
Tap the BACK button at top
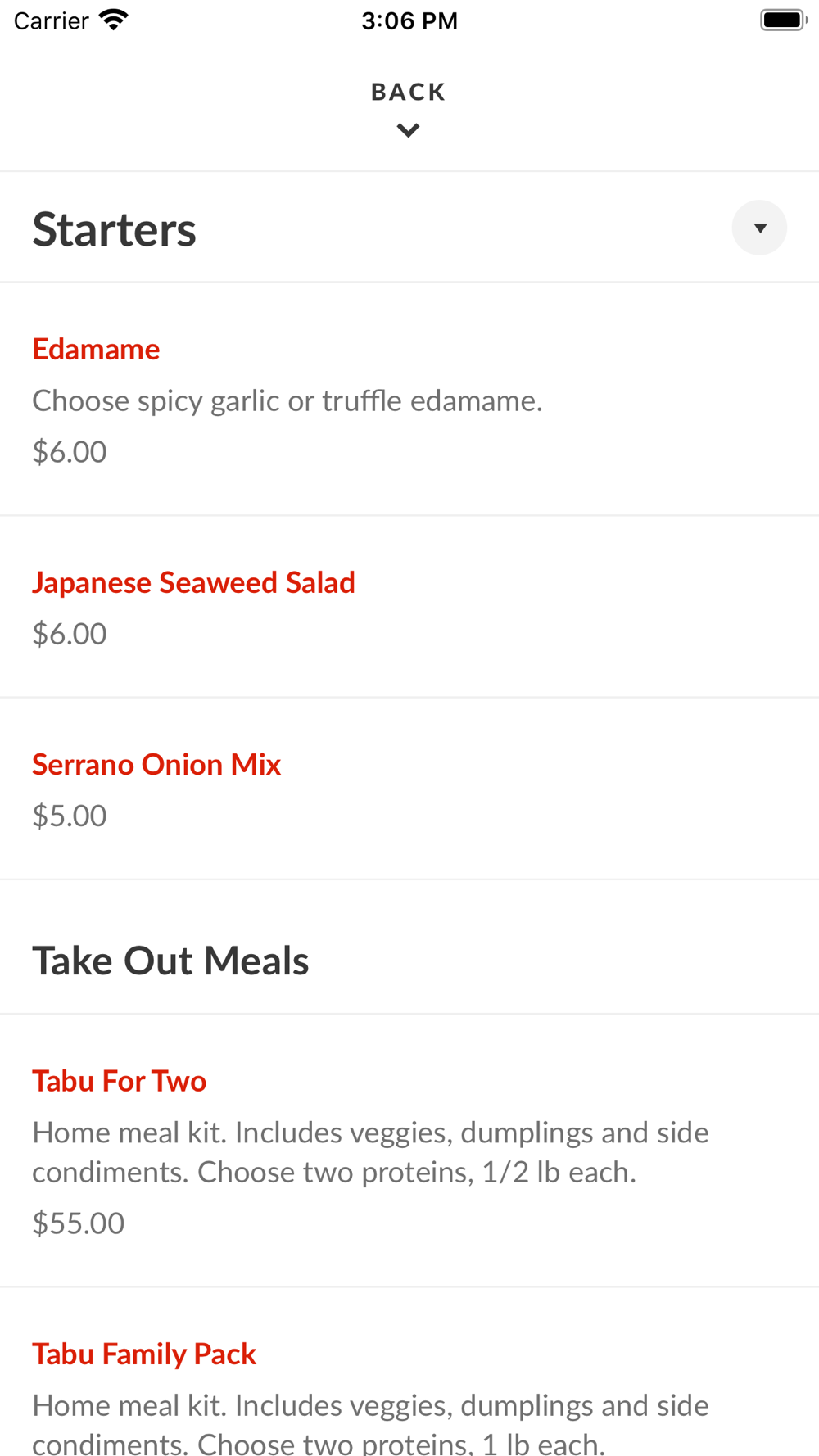tap(409, 108)
